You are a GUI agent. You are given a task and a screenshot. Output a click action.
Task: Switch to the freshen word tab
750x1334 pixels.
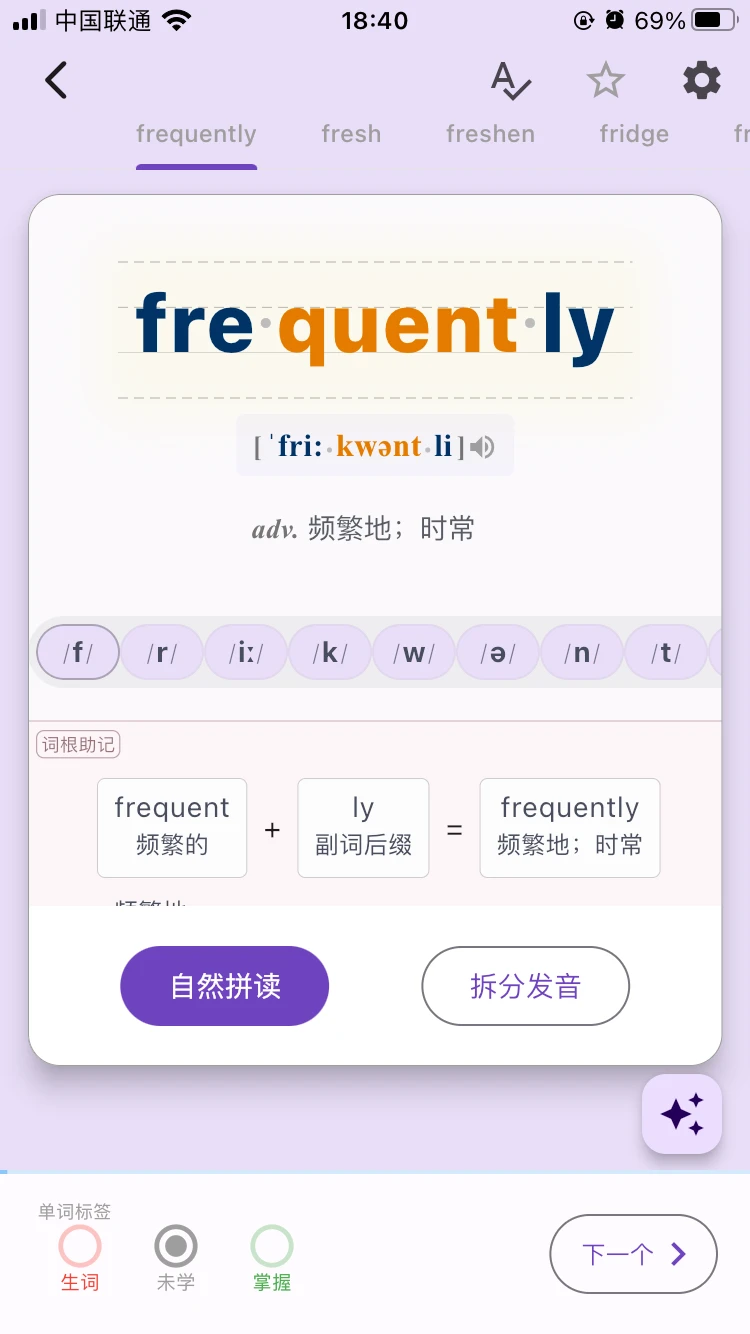pyautogui.click(x=490, y=134)
